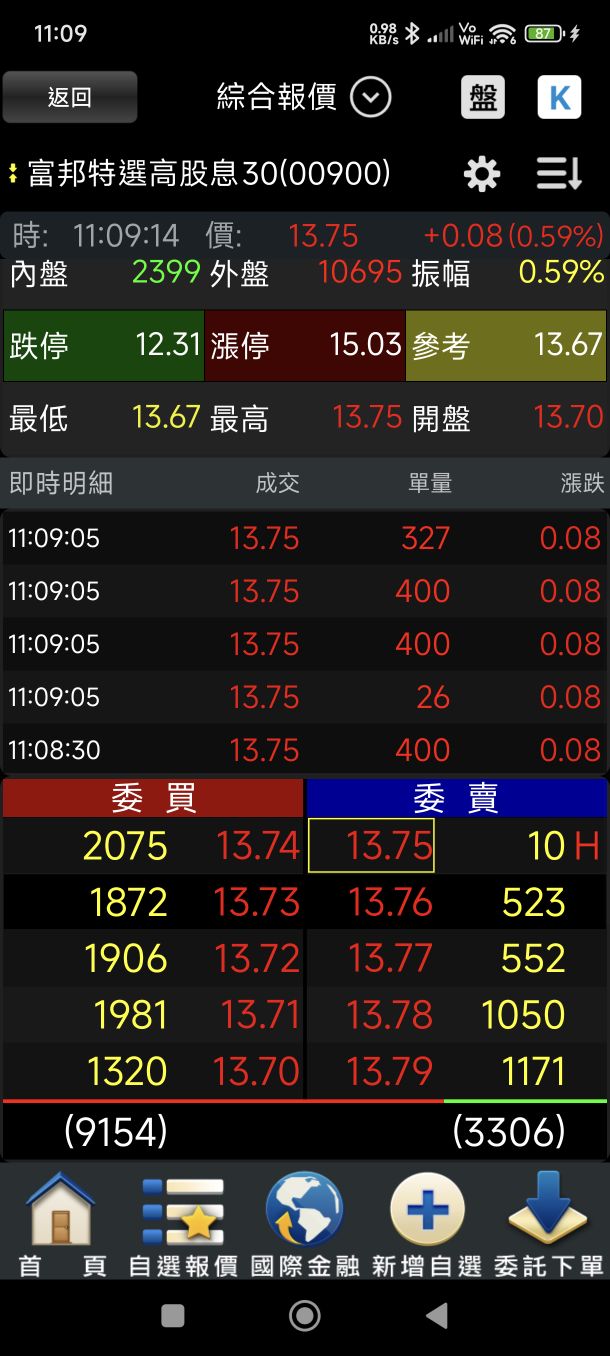Image resolution: width=610 pixels, height=1356 pixels.
Task: Open the sort list icon
Action: pos(559,175)
